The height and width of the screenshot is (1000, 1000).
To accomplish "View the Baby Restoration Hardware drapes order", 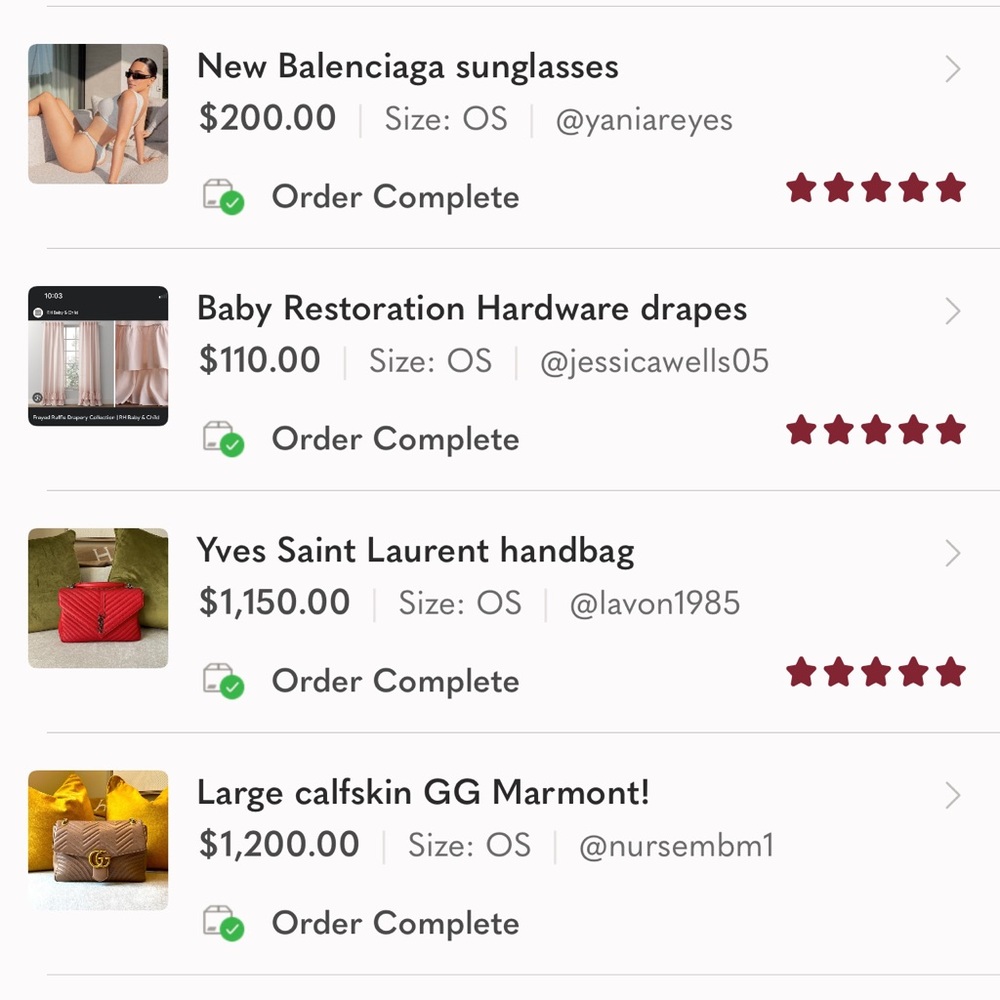I will pos(472,309).
